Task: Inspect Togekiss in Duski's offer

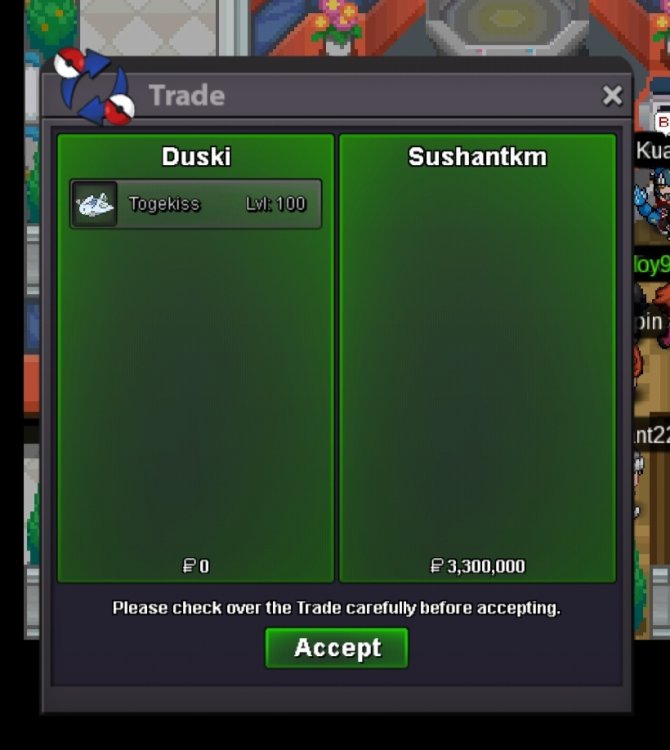Action: [196, 204]
